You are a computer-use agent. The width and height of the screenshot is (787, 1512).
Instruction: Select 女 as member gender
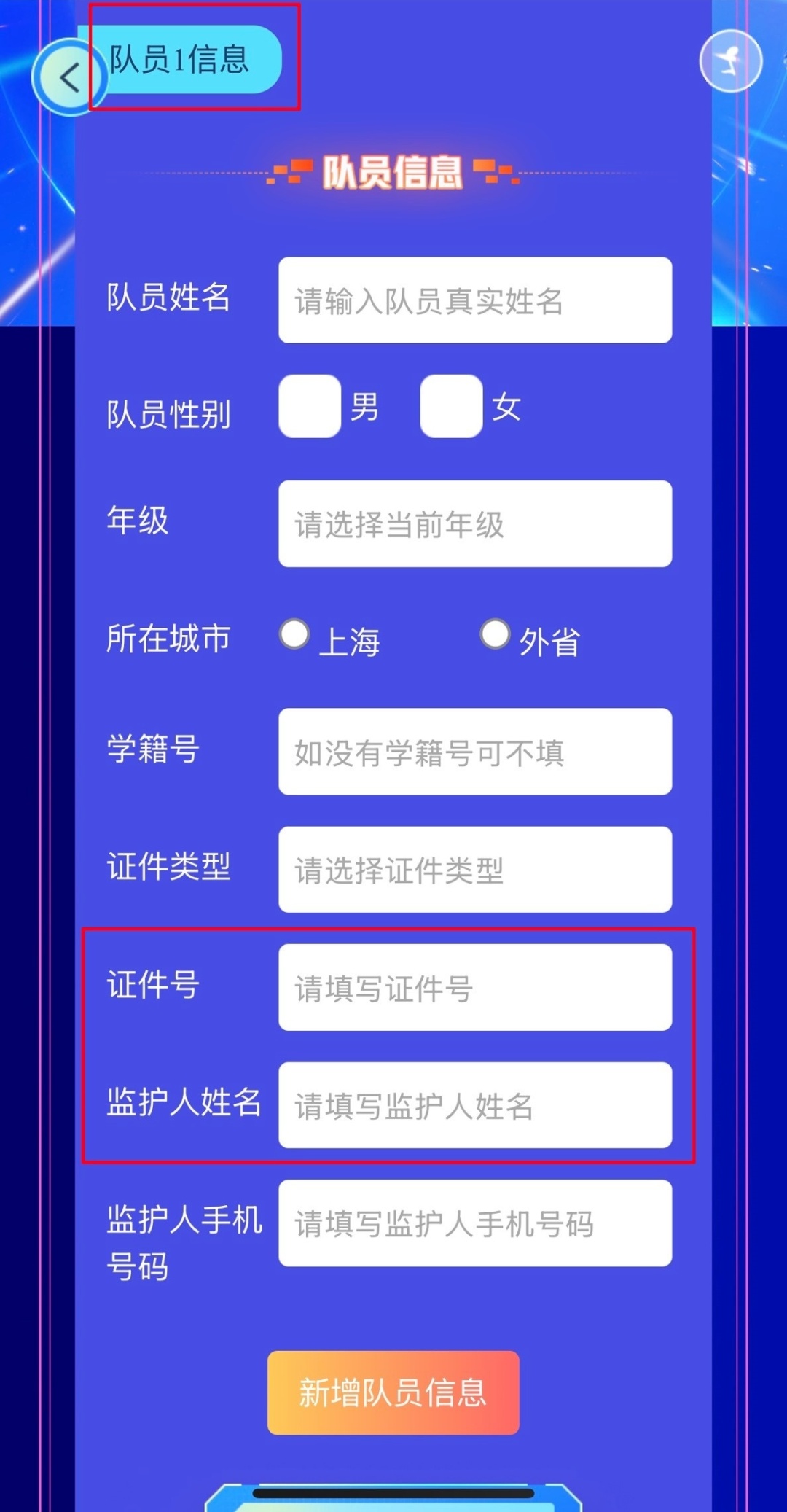click(x=451, y=406)
